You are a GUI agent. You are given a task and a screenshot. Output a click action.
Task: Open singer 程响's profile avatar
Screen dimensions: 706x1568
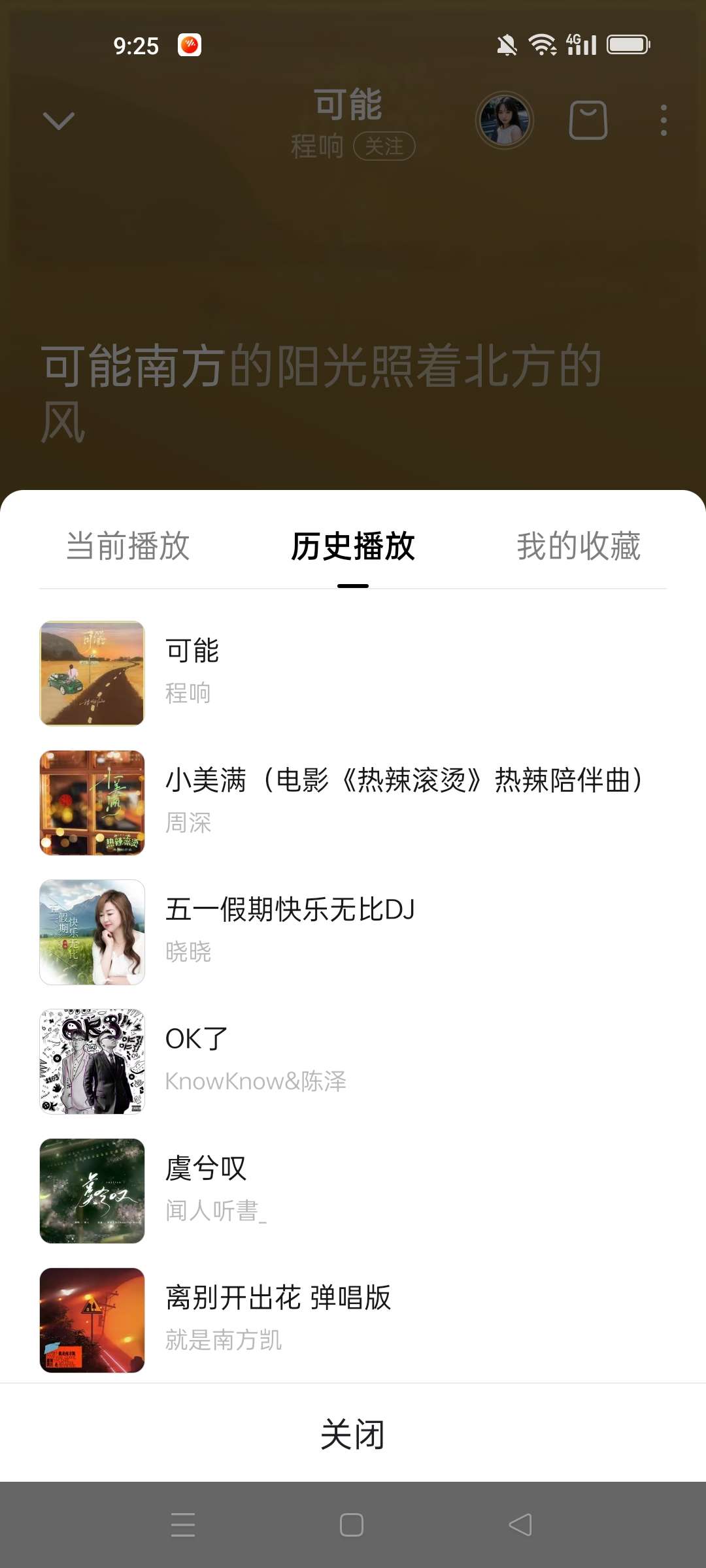tap(504, 120)
